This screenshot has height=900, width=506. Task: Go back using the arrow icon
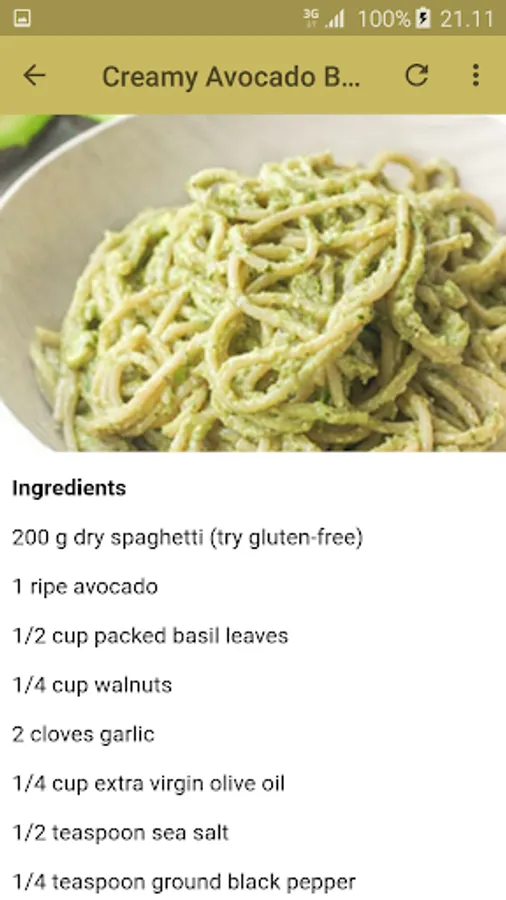(x=34, y=75)
